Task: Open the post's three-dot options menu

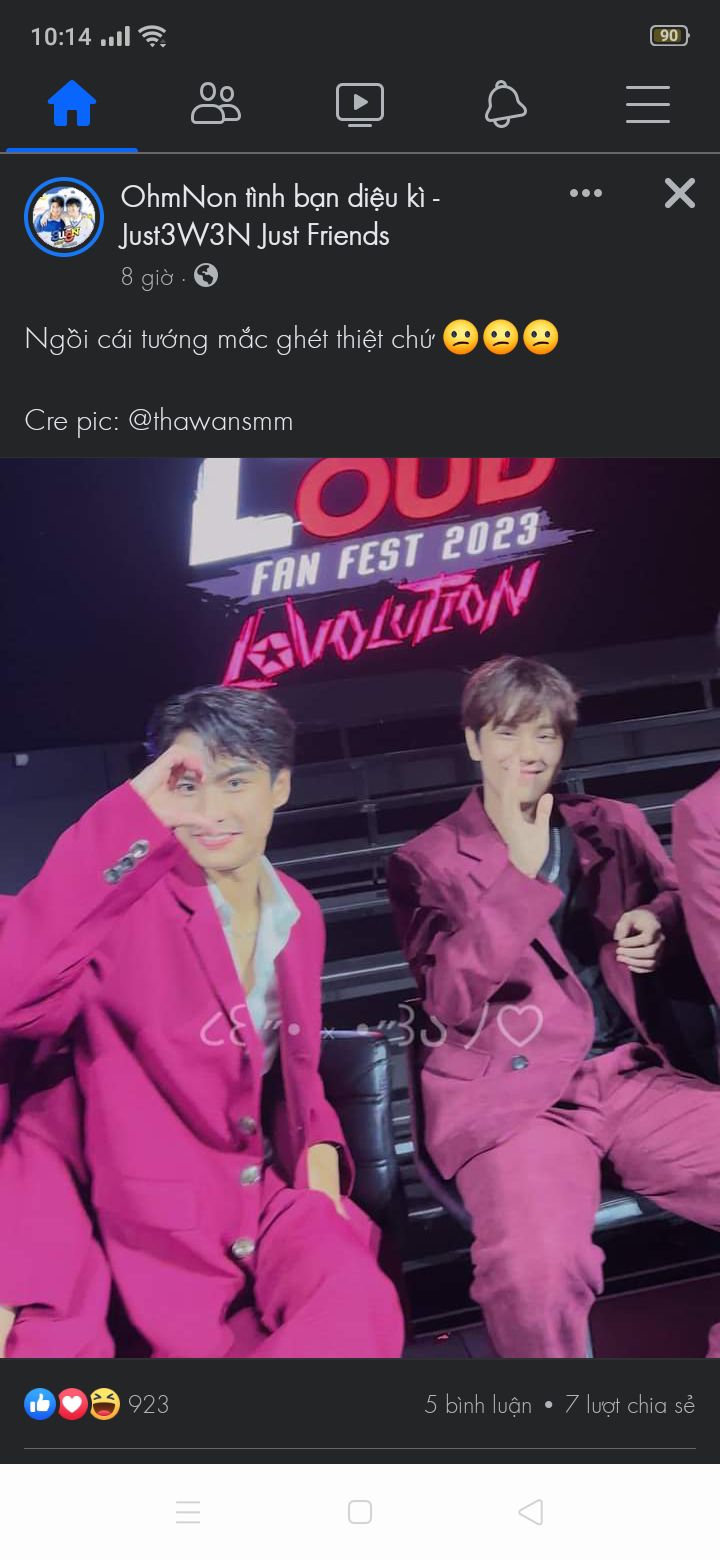Action: point(586,194)
